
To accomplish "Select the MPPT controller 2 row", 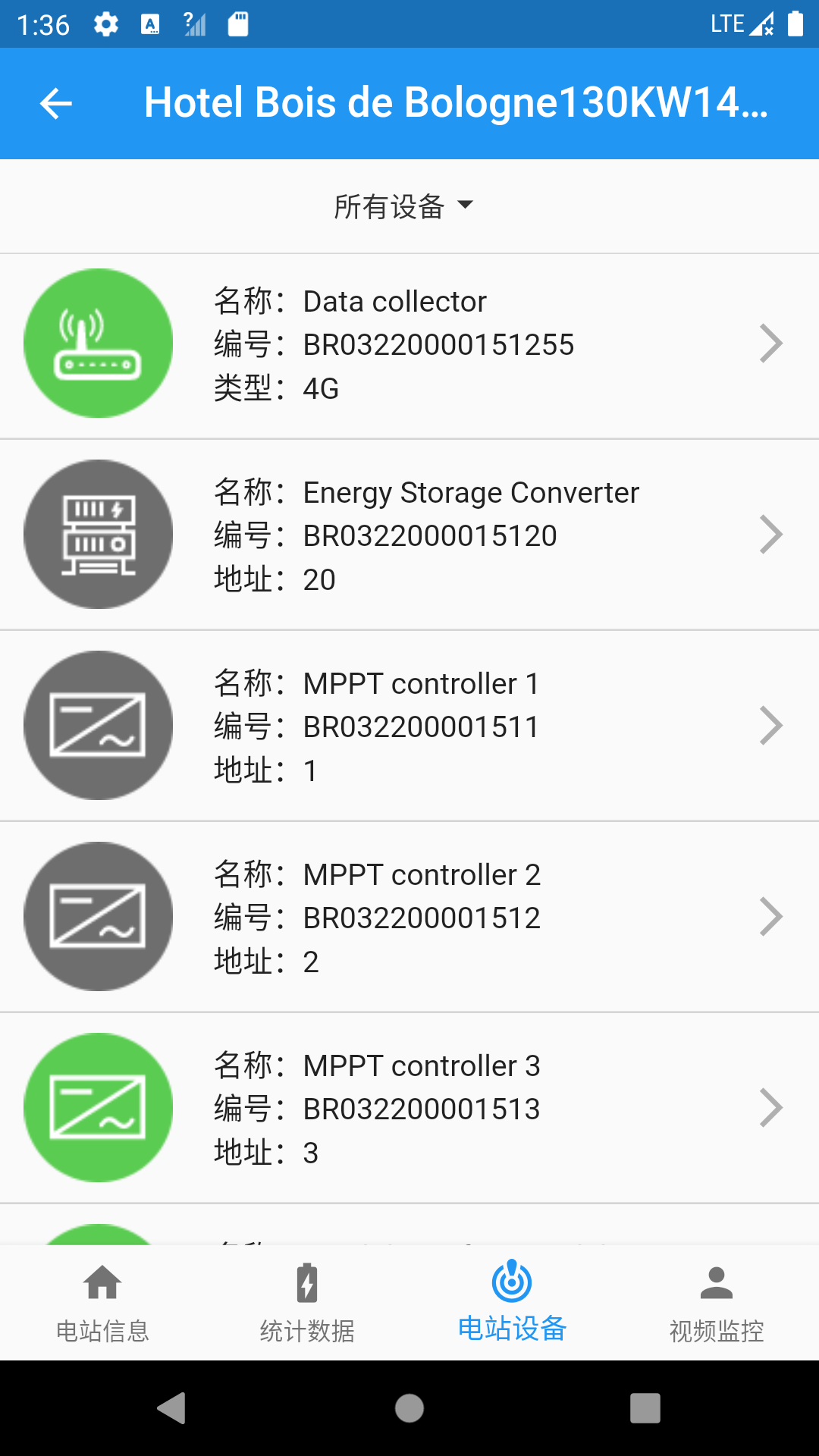I will (409, 918).
